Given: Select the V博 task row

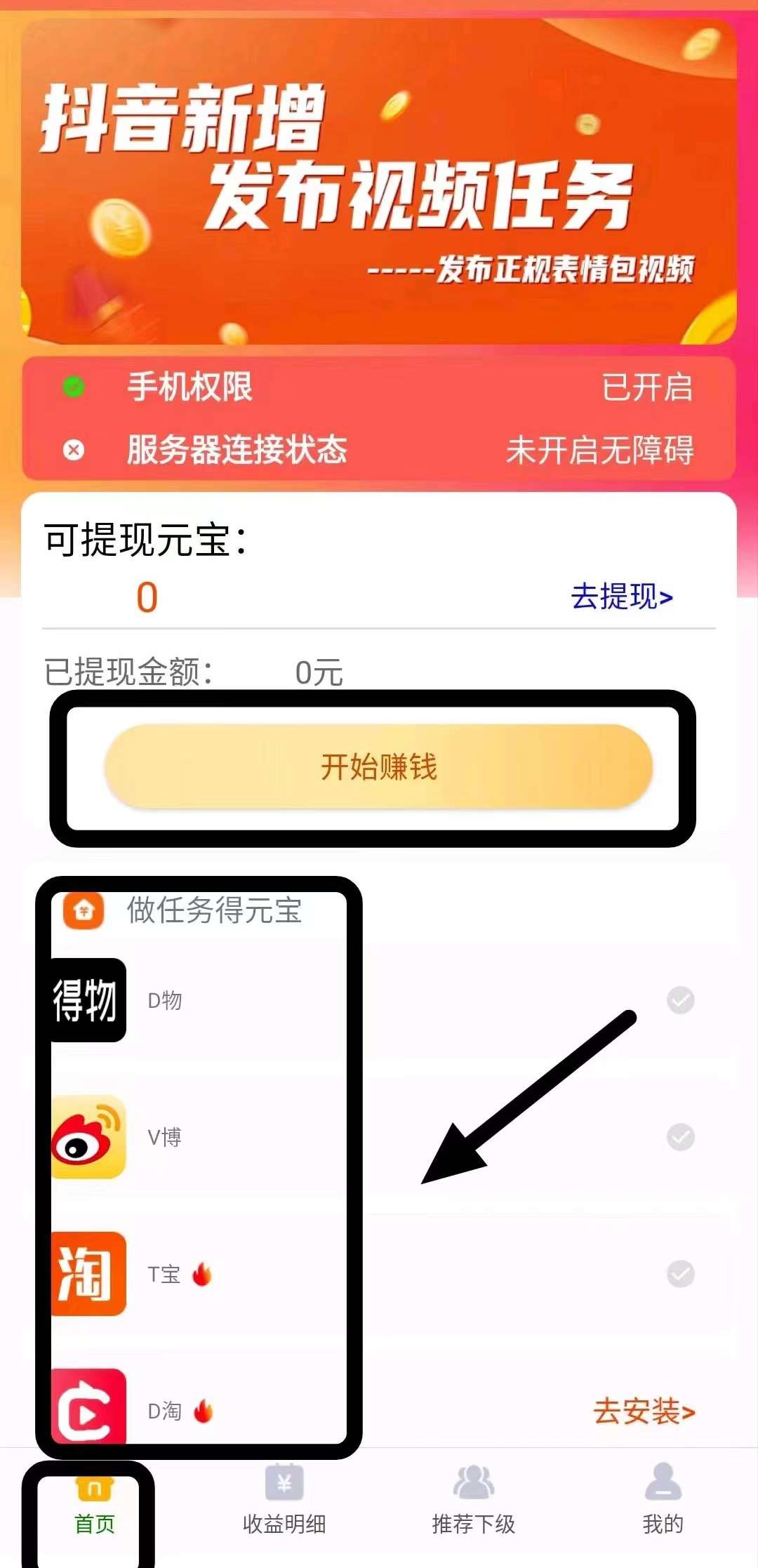Looking at the screenshot, I should (x=378, y=1137).
